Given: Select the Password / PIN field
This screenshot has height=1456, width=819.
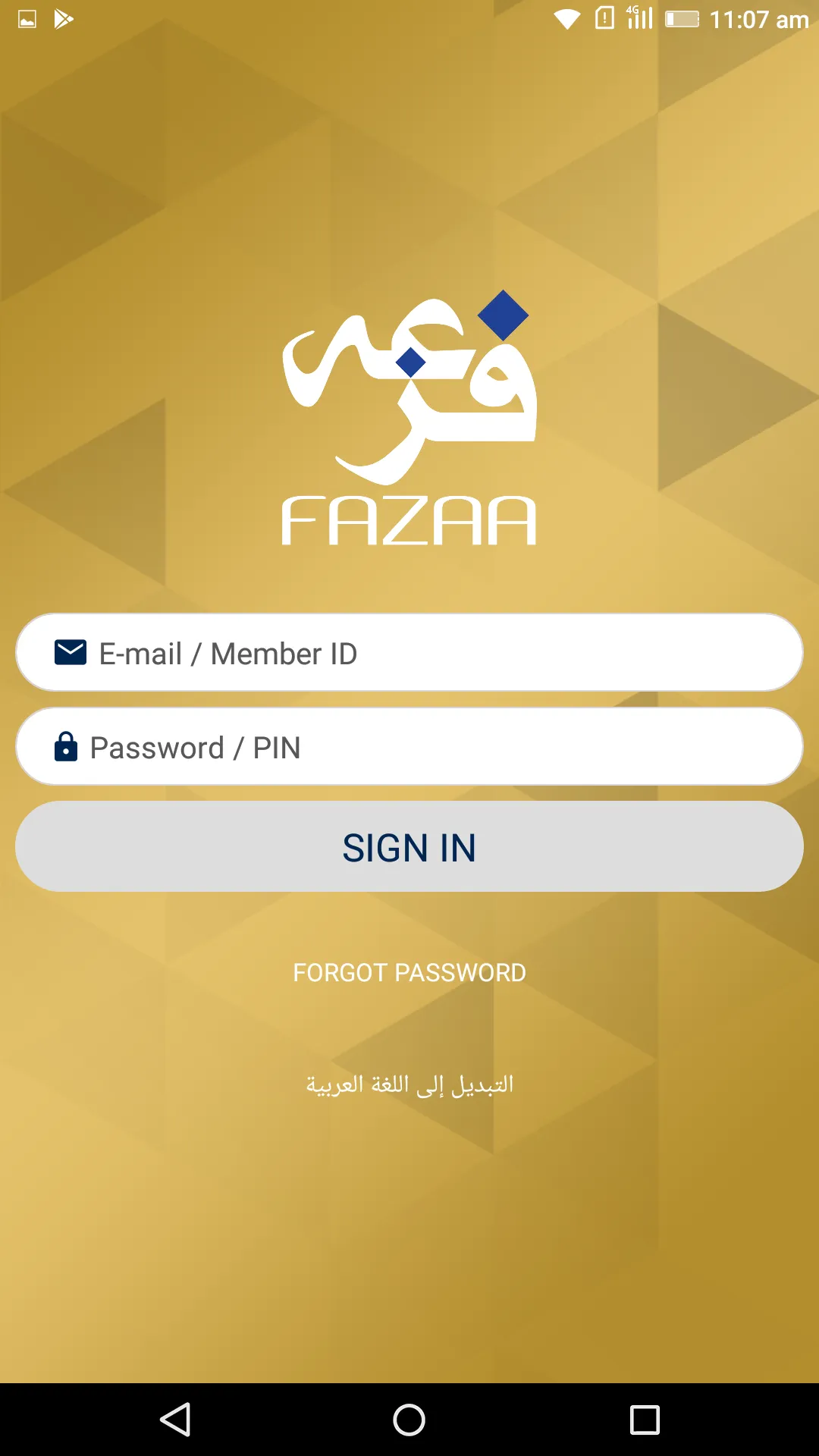Looking at the screenshot, I should pyautogui.click(x=409, y=746).
